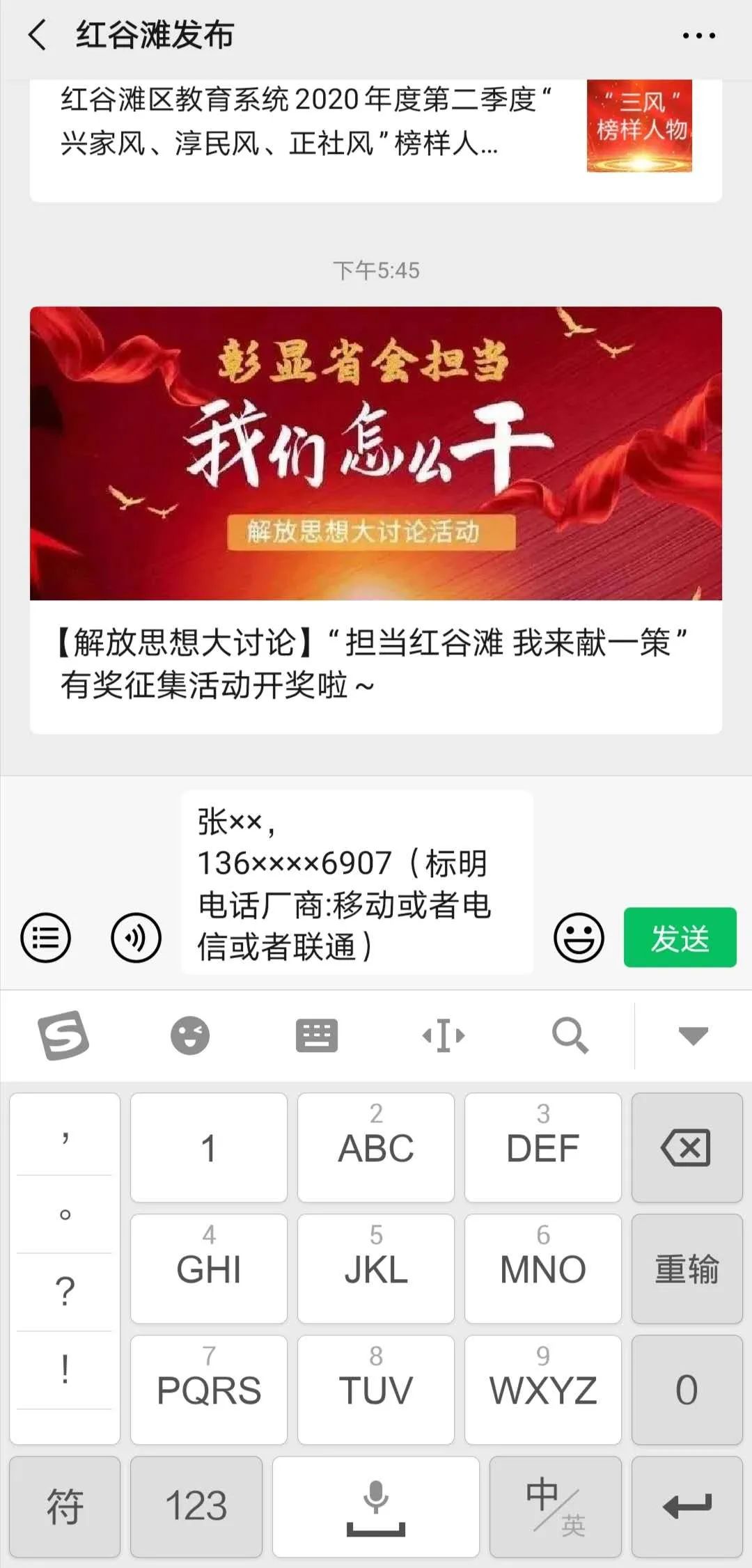Viewport: 752px width, 1568px height.
Task: Tap the 重输 re-enter key
Action: tap(687, 1269)
